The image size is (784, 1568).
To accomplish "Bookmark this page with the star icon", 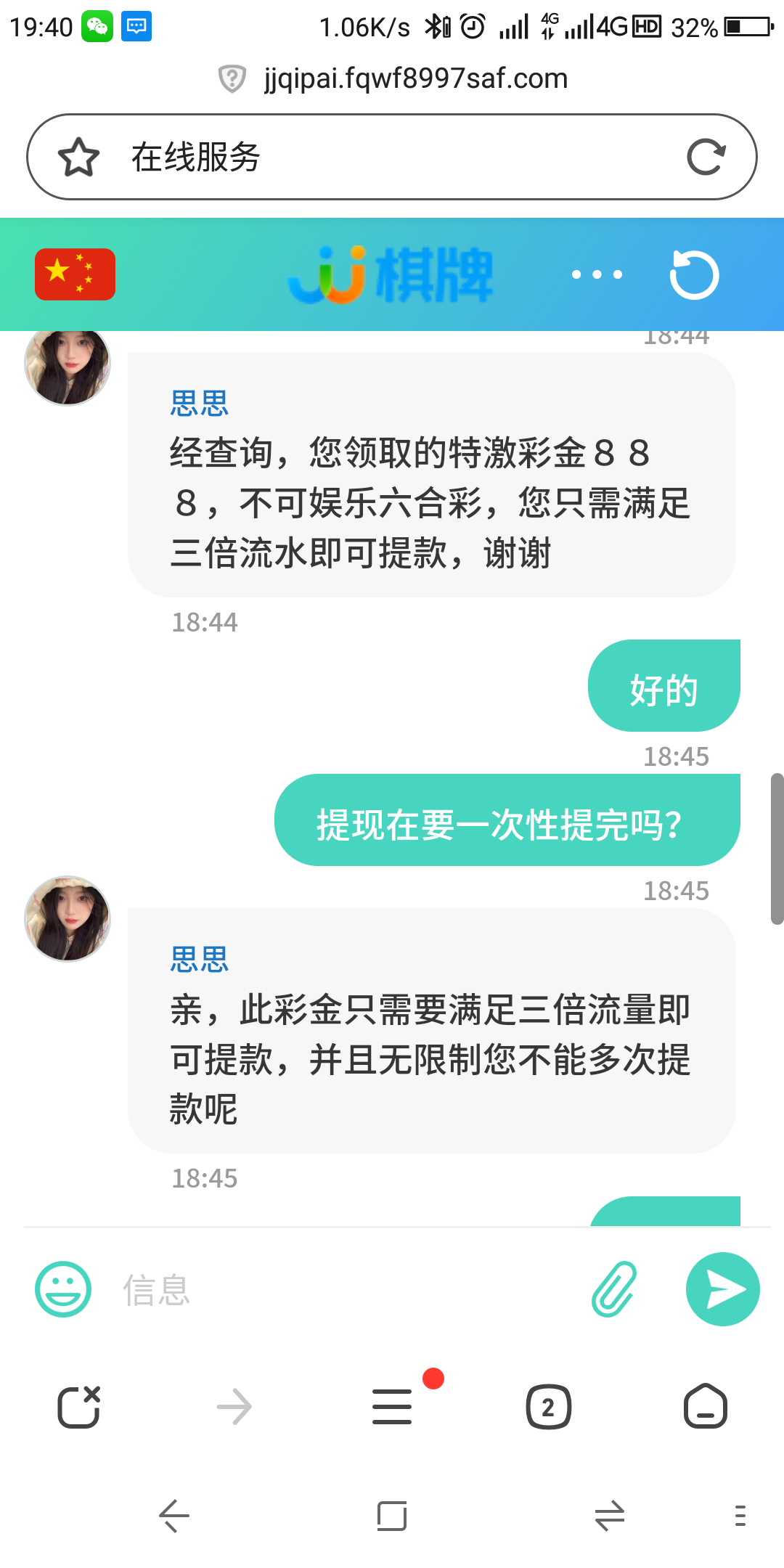I will pyautogui.click(x=78, y=158).
